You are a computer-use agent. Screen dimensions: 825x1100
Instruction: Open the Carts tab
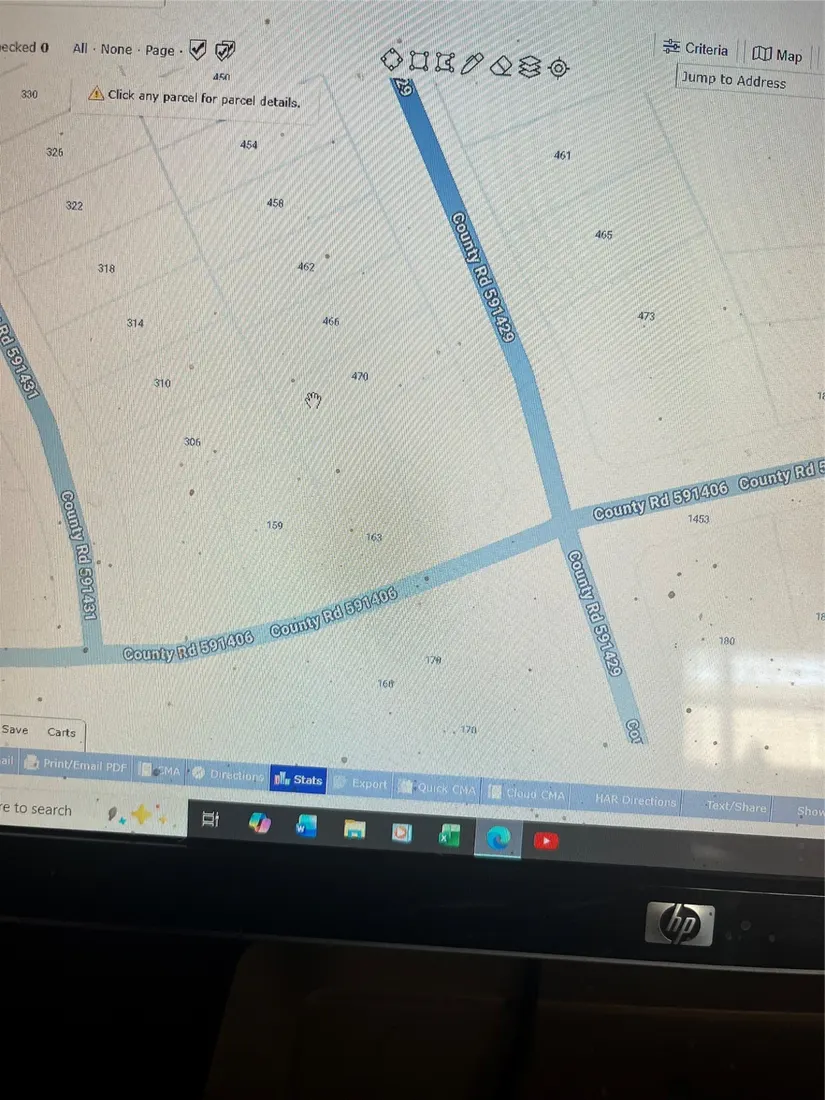pos(61,732)
